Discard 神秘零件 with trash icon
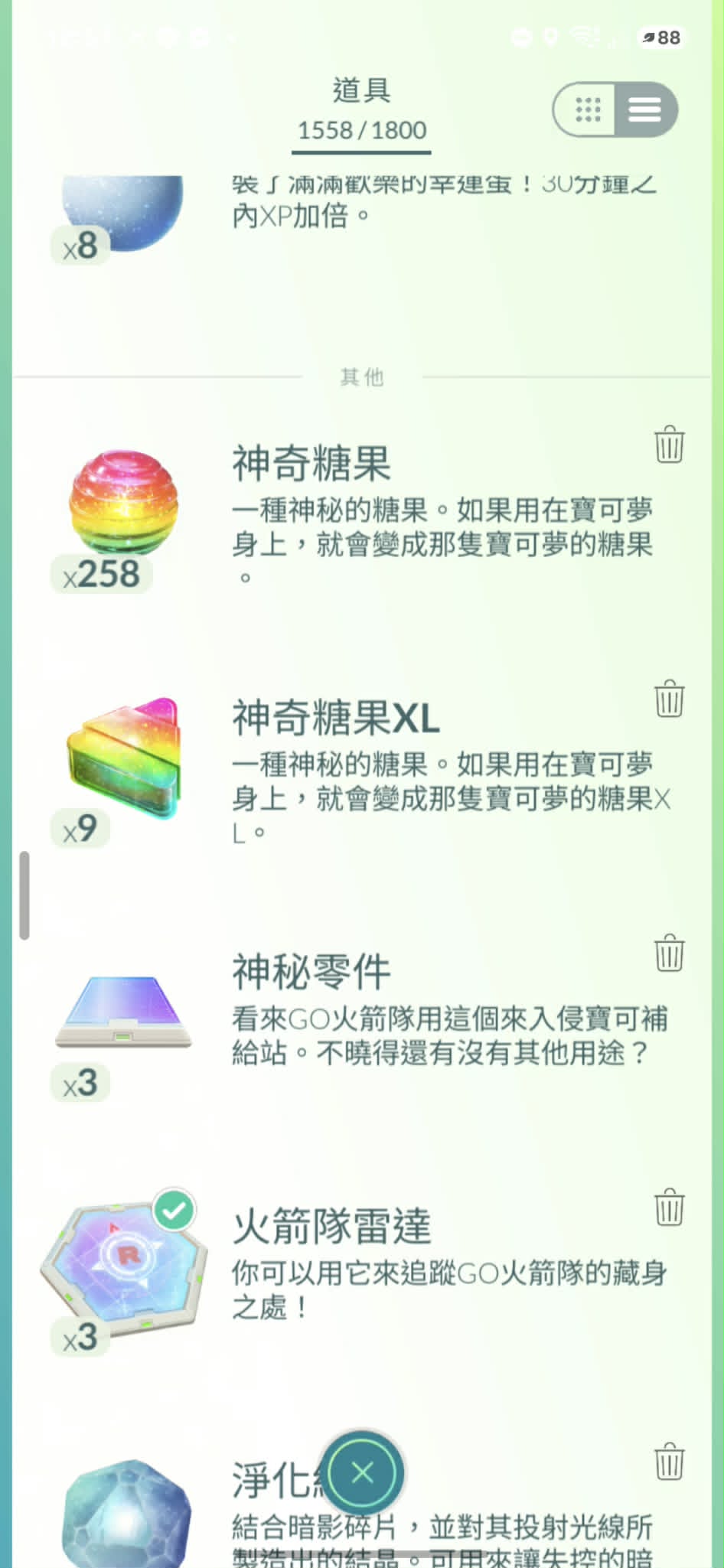 click(669, 953)
